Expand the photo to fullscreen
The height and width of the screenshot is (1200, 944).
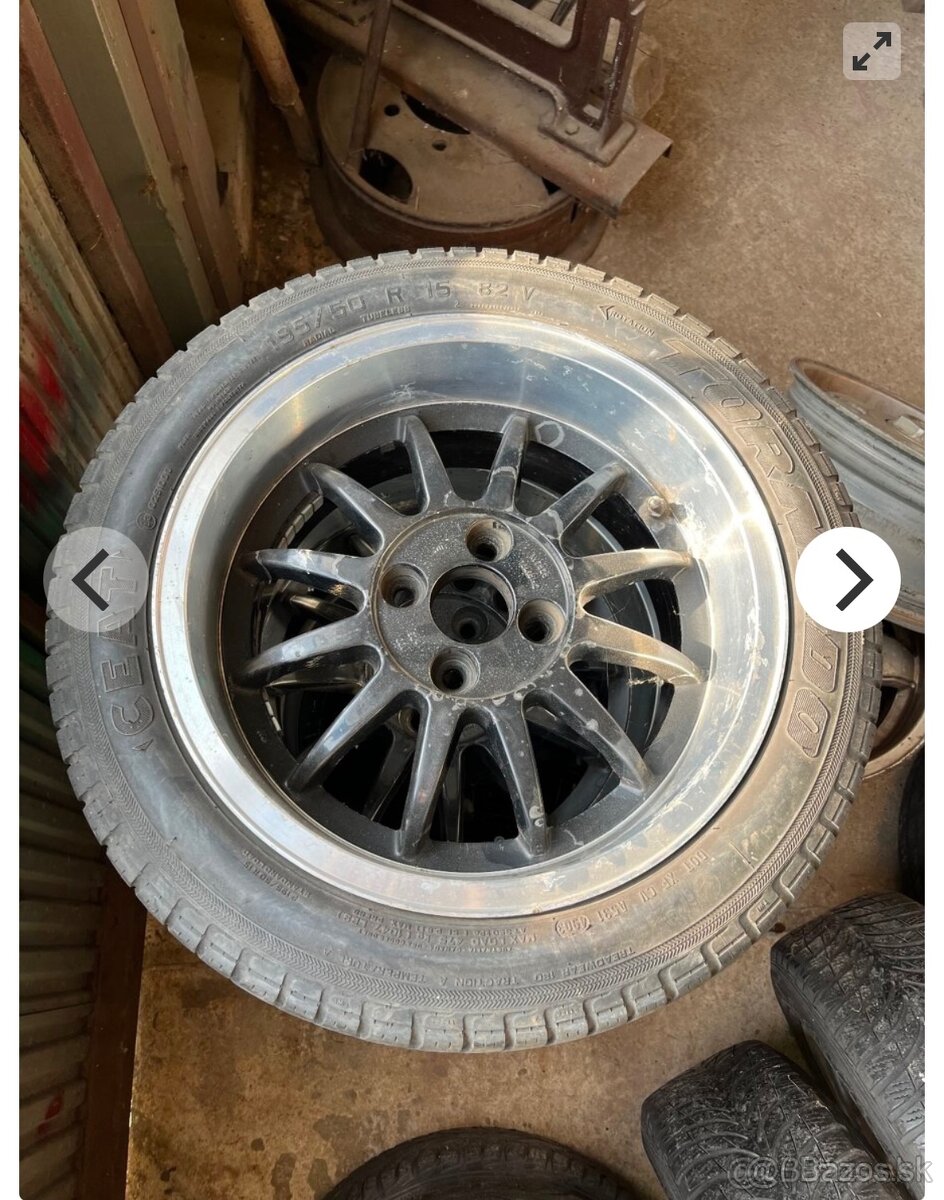click(871, 51)
